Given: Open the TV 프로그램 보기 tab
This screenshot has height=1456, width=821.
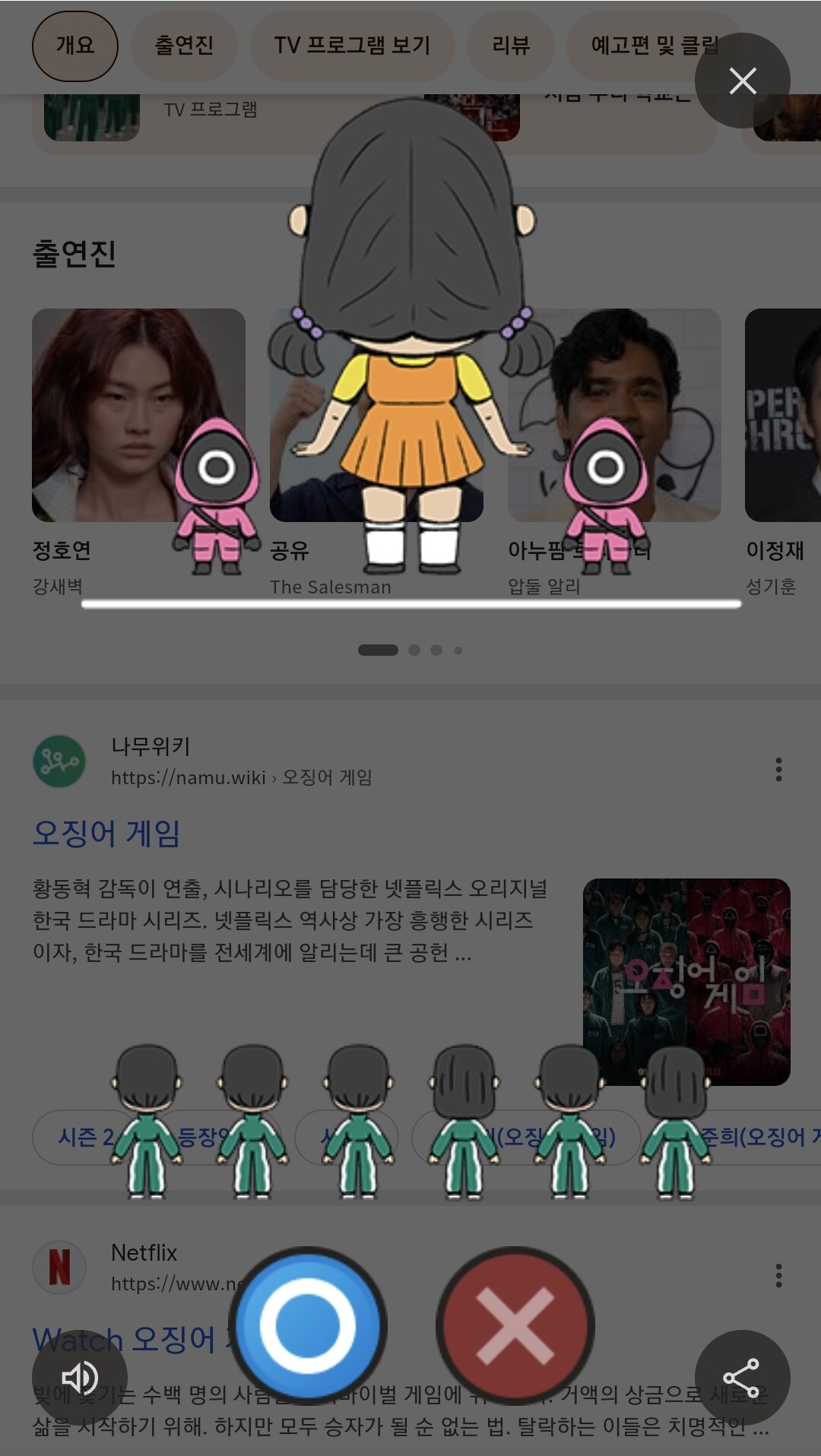Looking at the screenshot, I should [x=352, y=46].
